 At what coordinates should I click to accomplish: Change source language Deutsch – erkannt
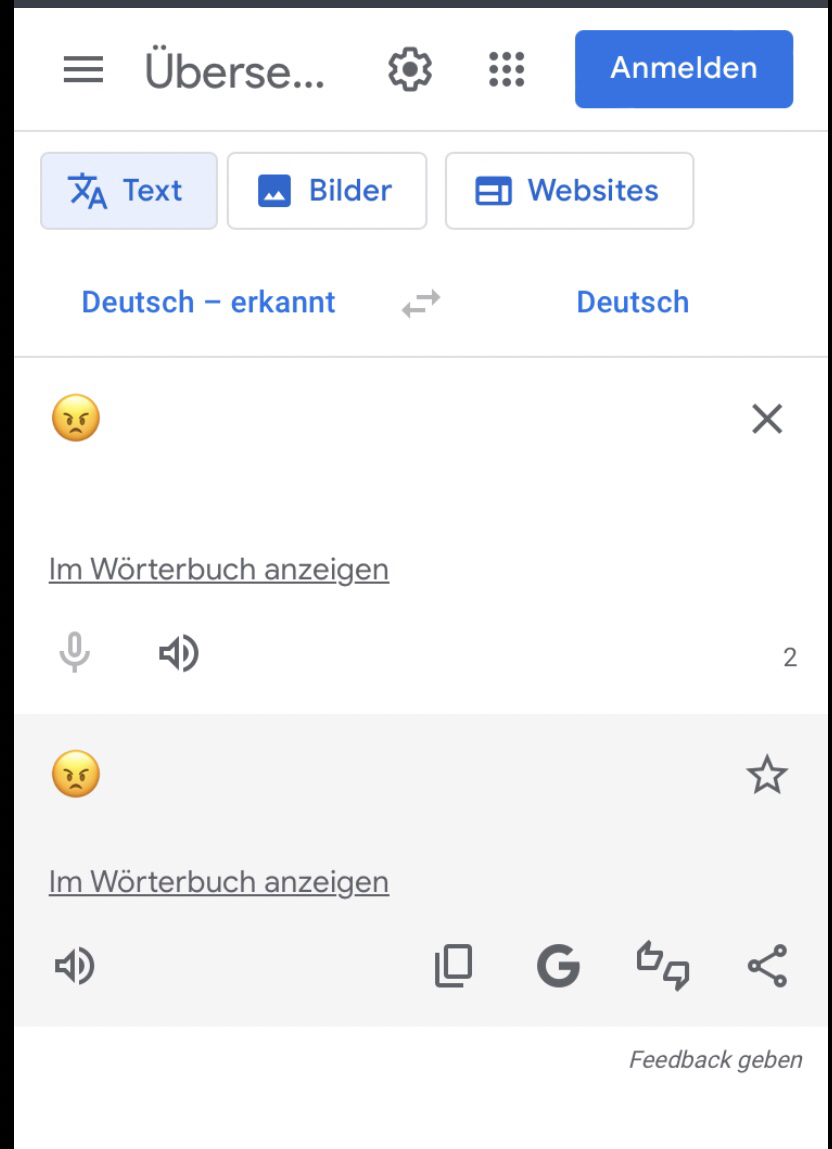point(208,302)
